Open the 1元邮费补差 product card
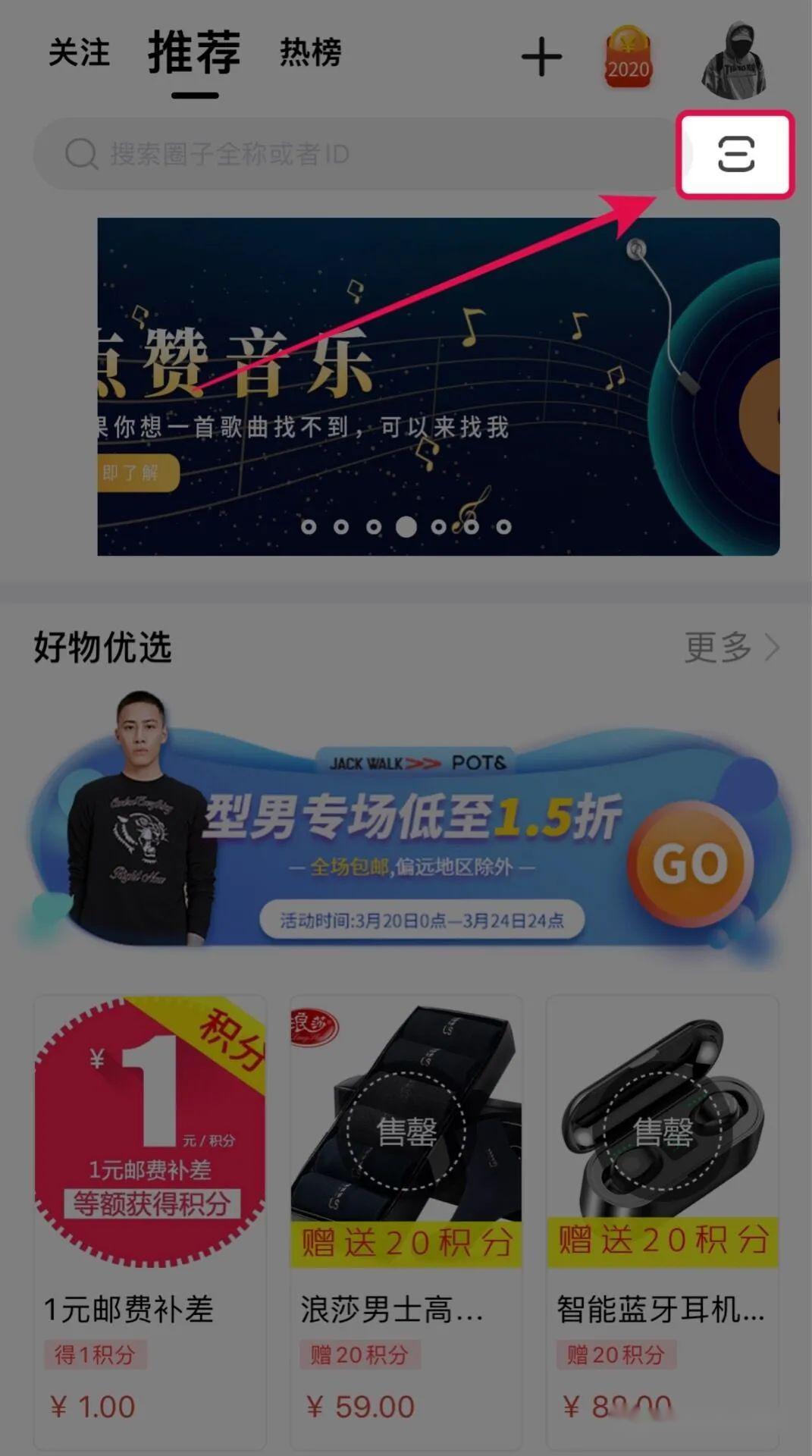 pos(150,1221)
